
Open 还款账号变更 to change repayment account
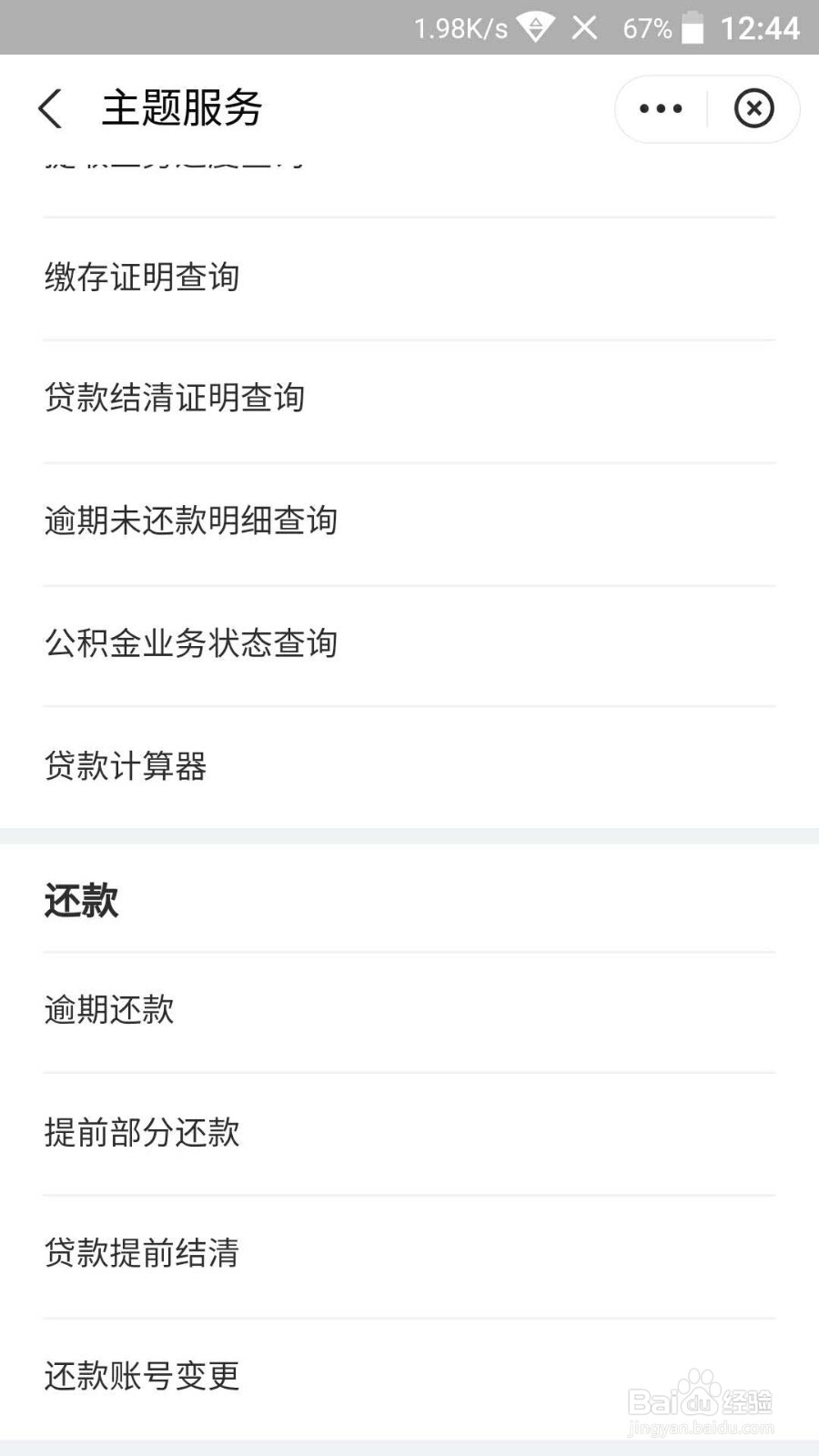point(142,1376)
